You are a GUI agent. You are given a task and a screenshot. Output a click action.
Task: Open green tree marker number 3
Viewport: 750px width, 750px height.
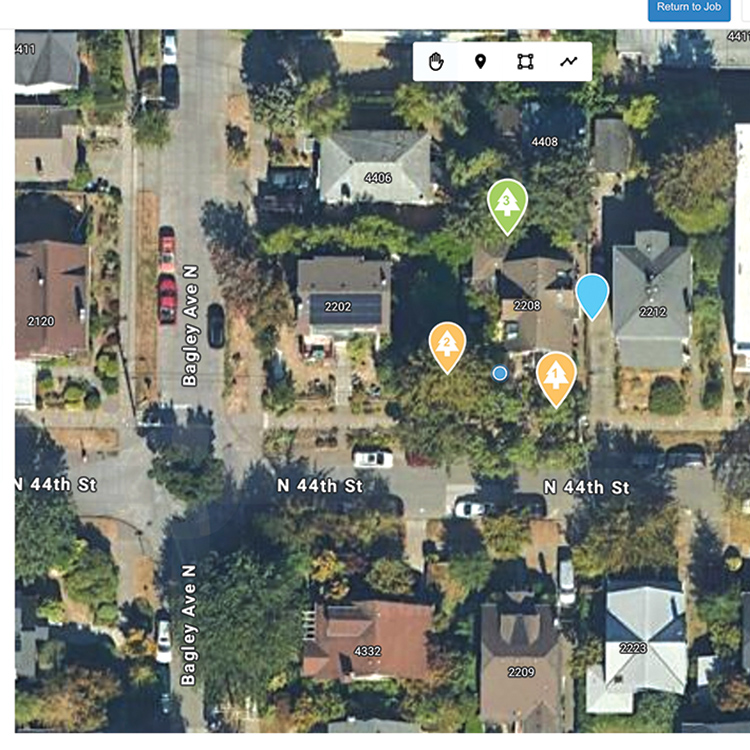(x=507, y=203)
